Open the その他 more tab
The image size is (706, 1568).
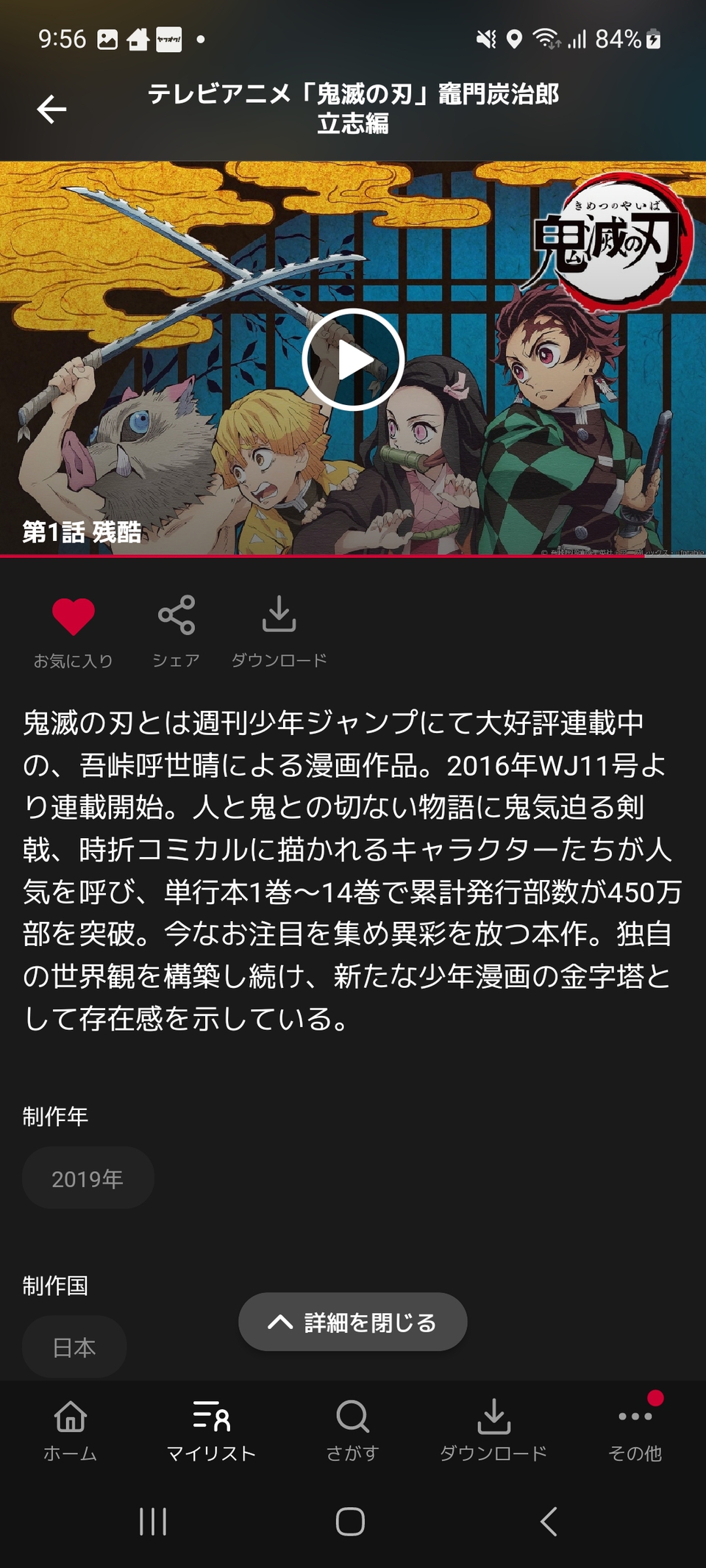tap(635, 1430)
